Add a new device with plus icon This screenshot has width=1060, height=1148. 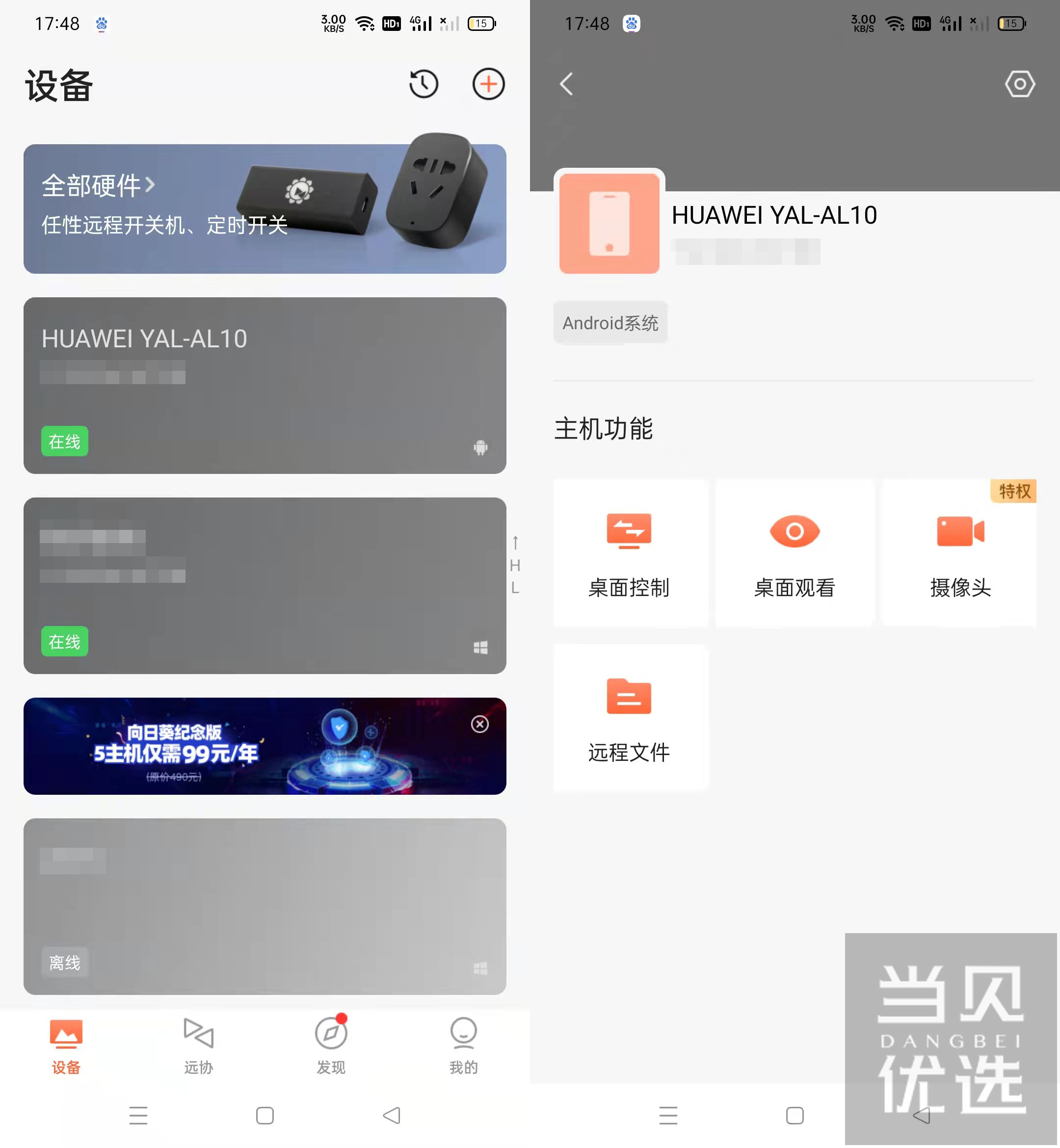[x=488, y=84]
